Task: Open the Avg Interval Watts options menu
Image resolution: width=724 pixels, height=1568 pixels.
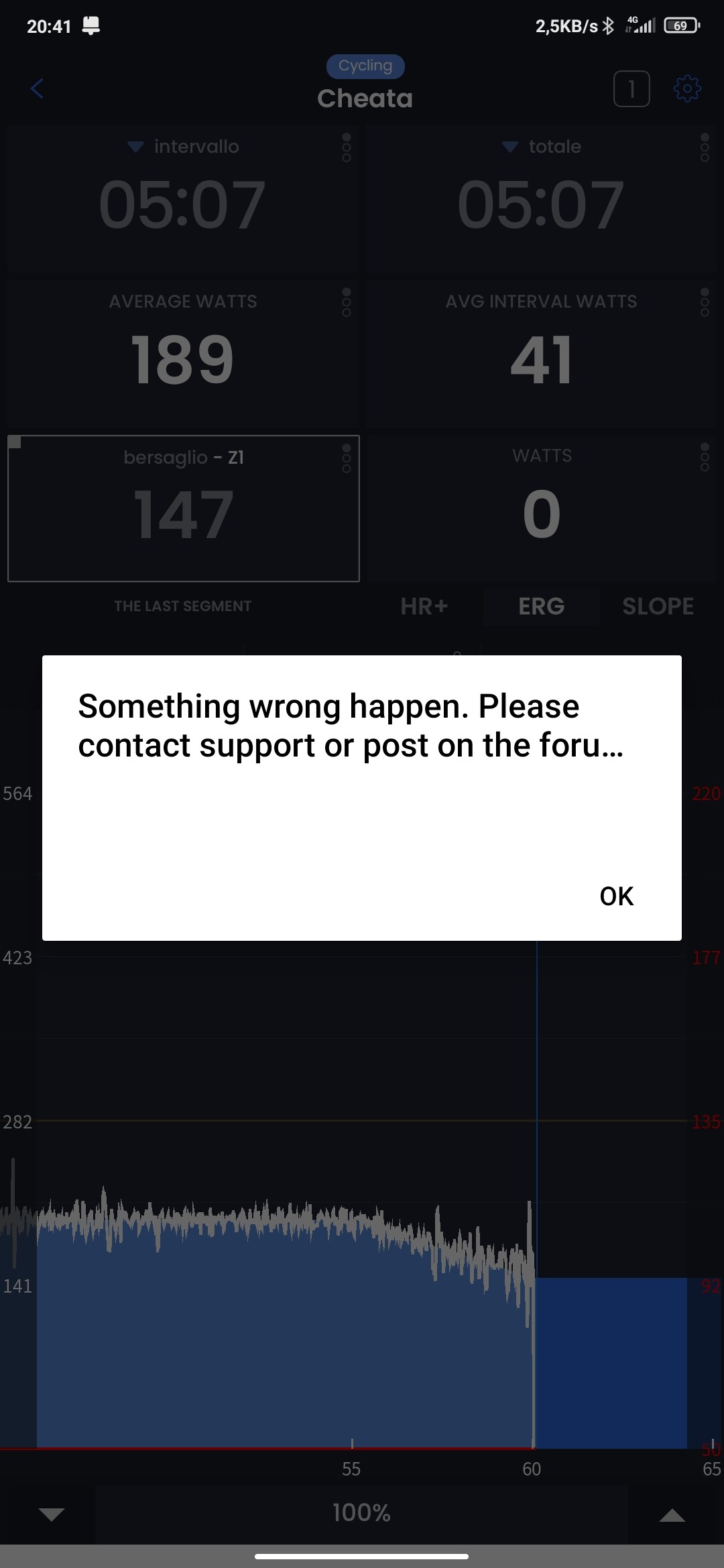Action: tap(705, 302)
